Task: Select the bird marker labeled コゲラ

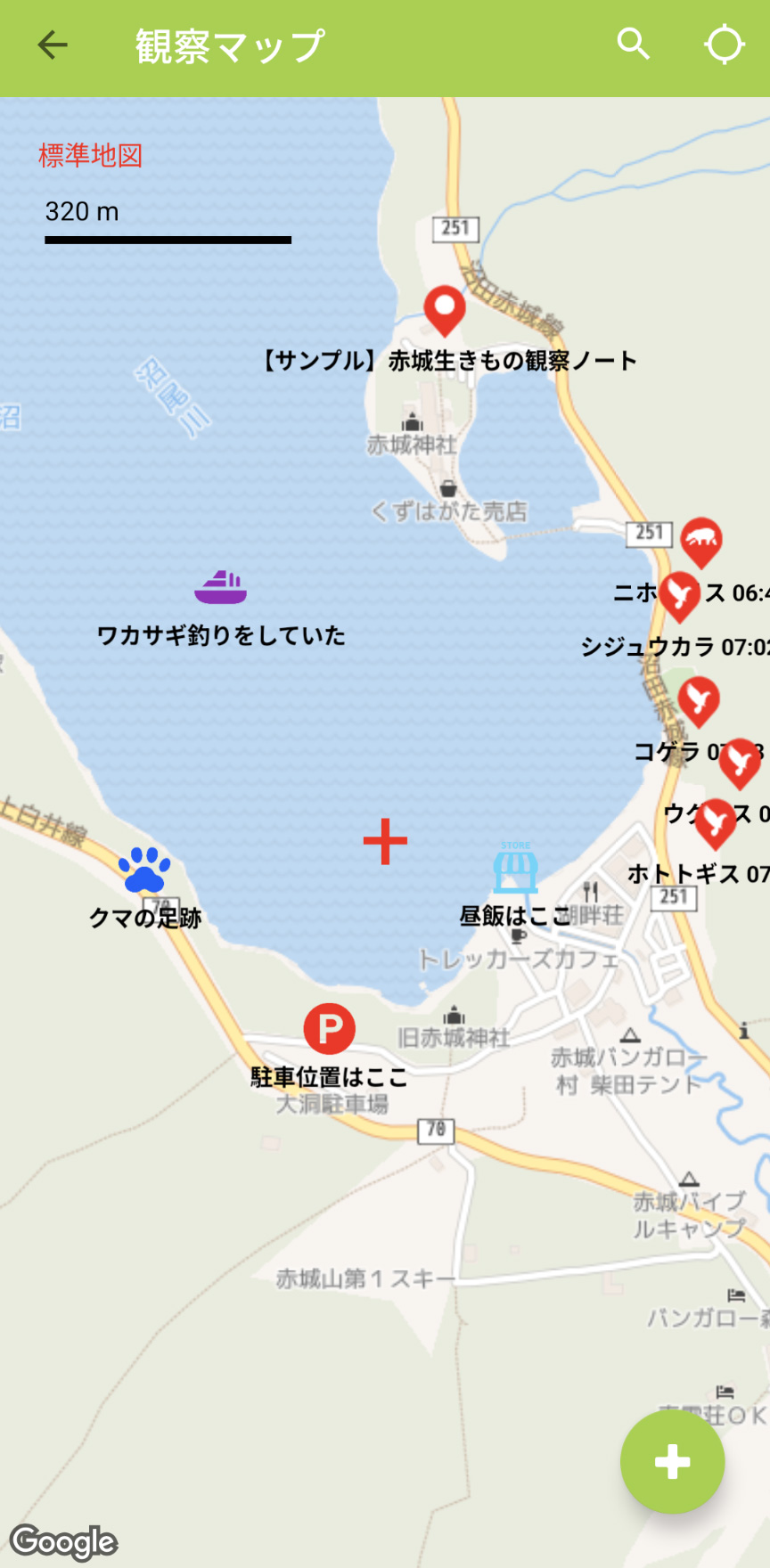Action: coord(700,698)
